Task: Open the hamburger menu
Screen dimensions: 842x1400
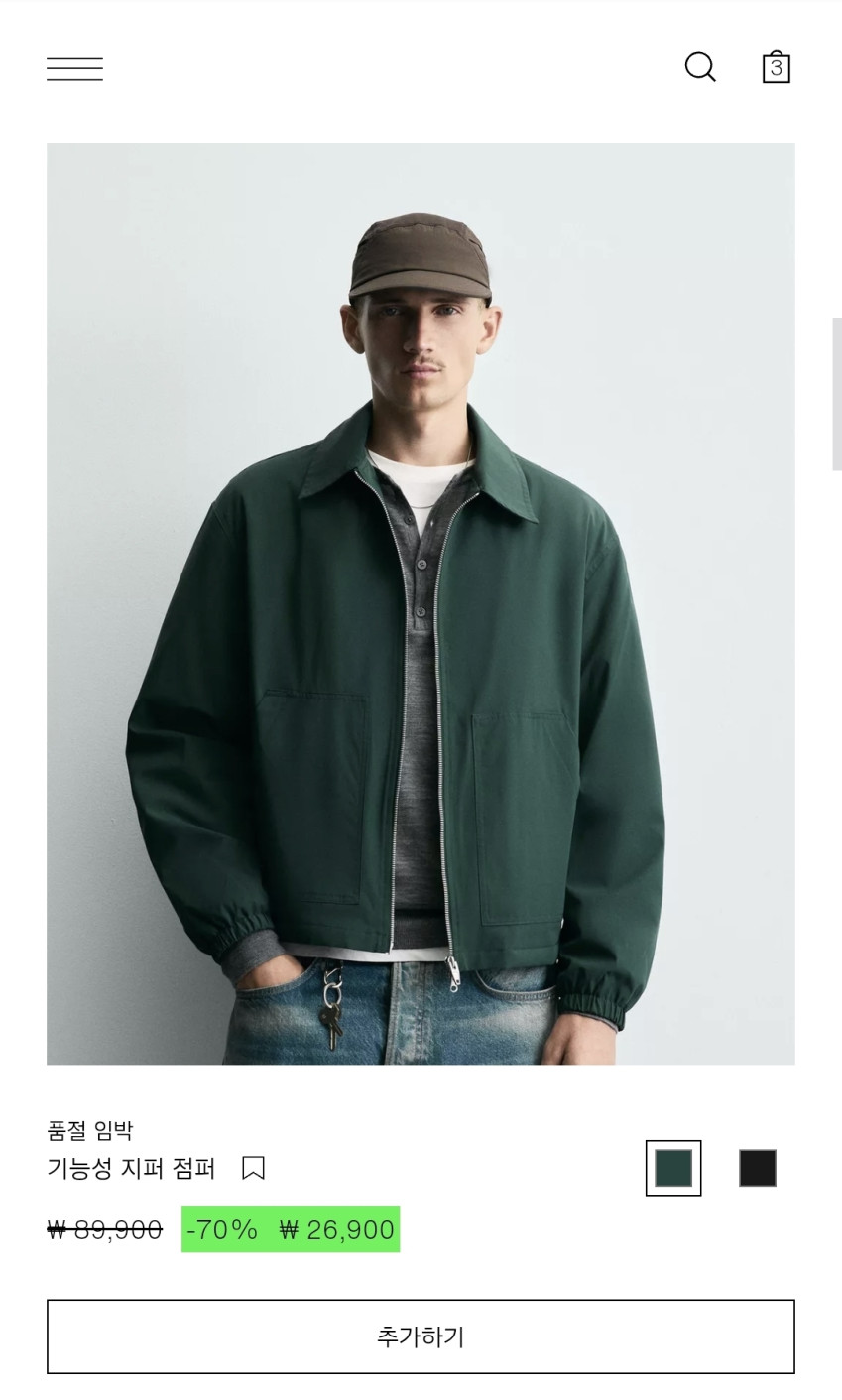Action: [74, 68]
